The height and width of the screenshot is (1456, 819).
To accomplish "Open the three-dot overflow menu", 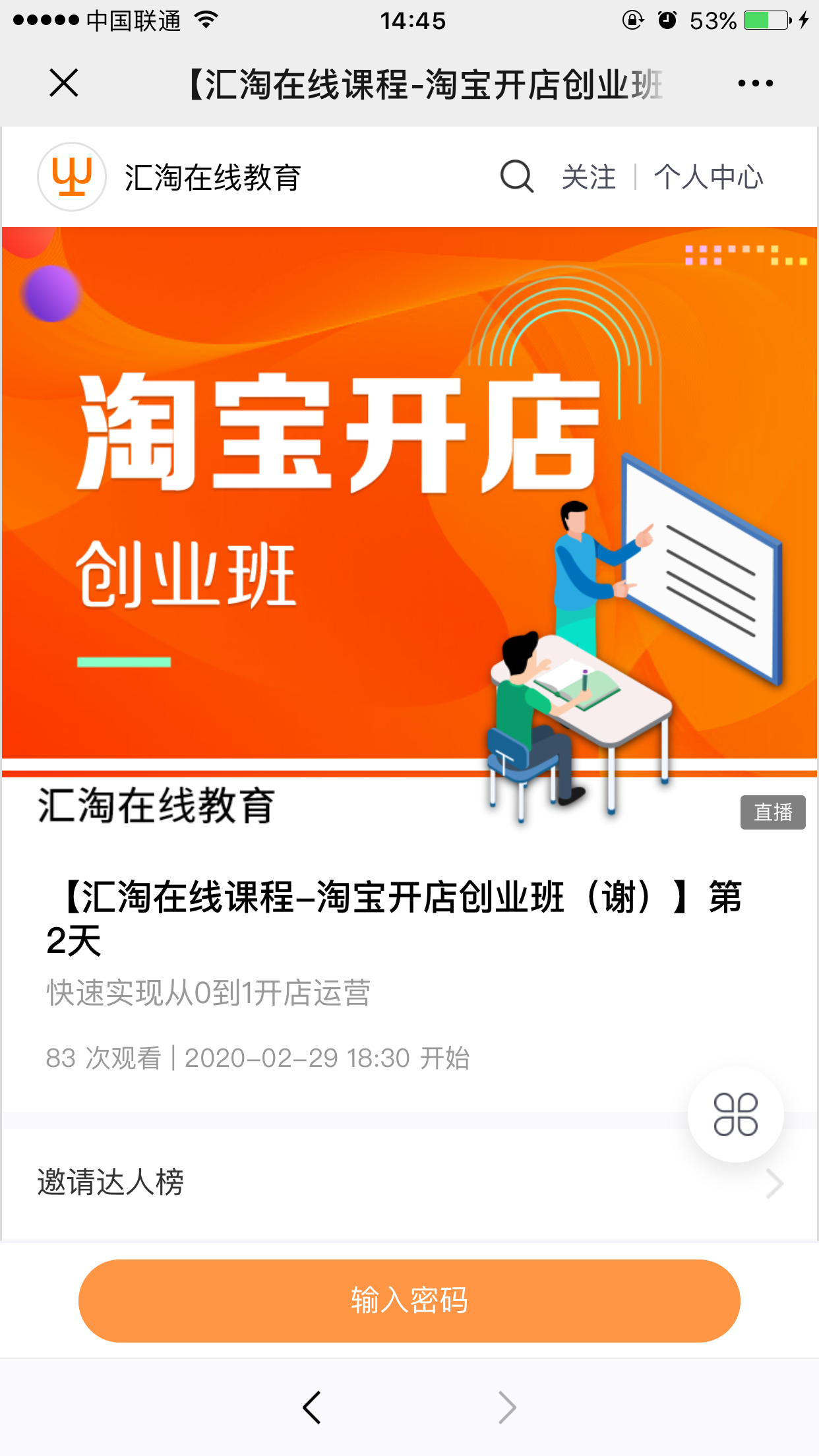I will (x=755, y=83).
